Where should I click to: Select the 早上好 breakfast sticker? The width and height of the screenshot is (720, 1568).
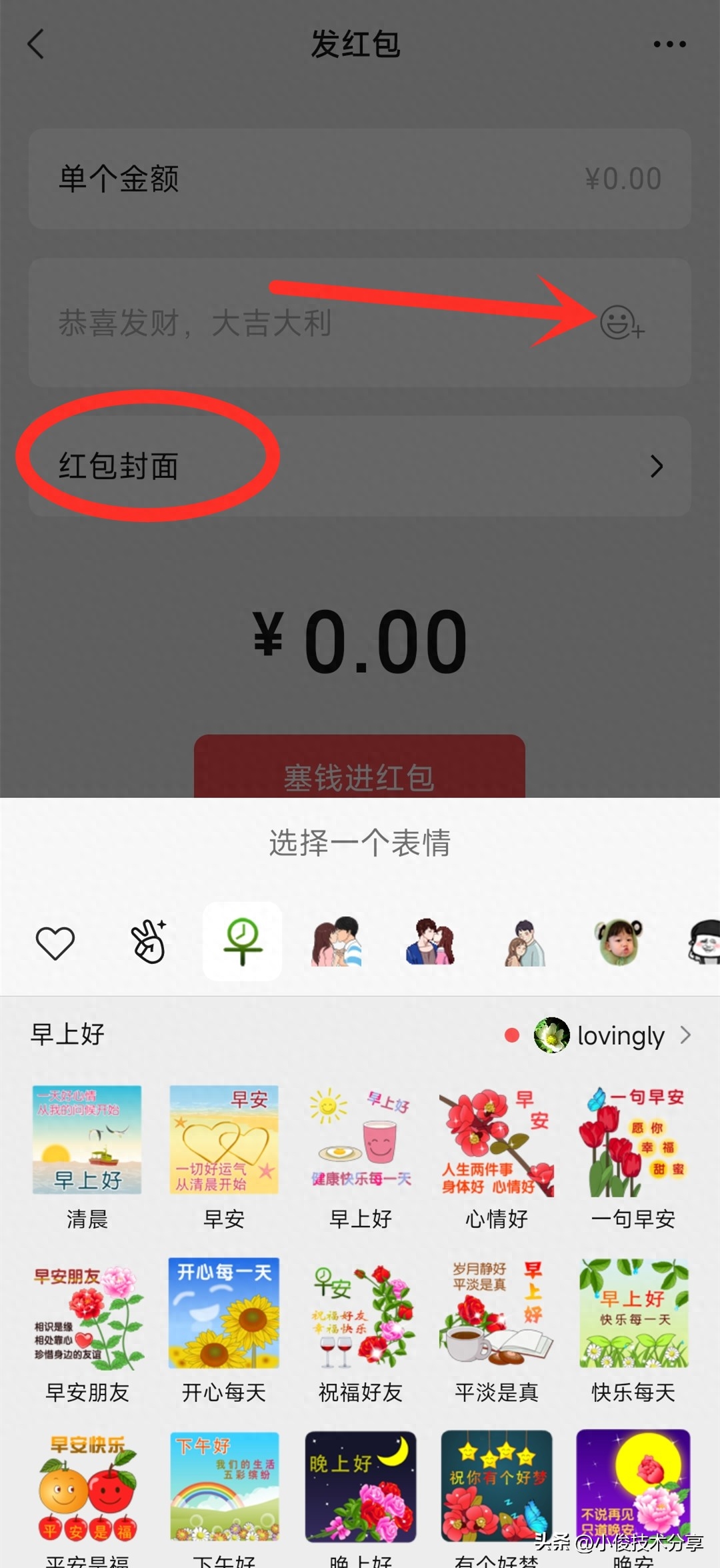pos(361,1141)
